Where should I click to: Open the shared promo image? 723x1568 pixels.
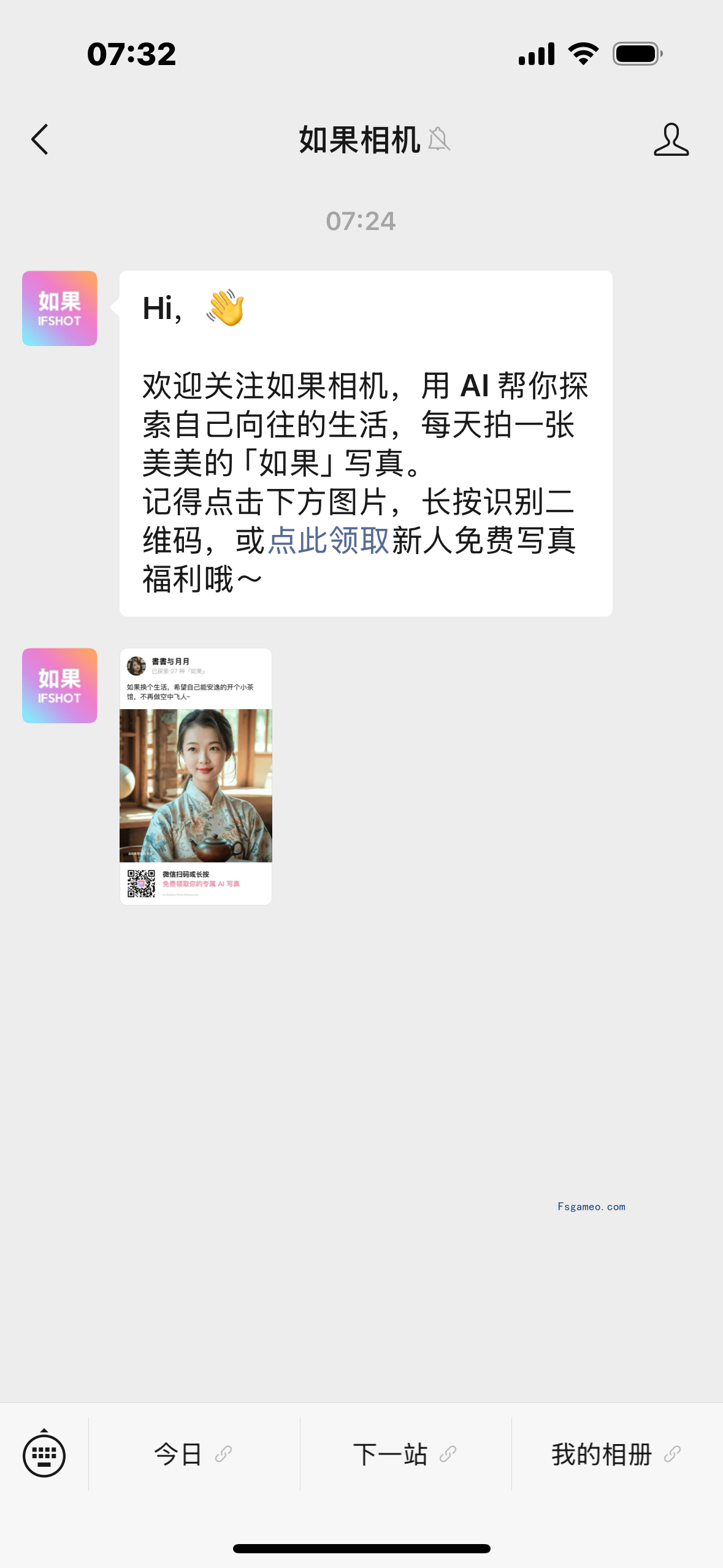coord(196,776)
